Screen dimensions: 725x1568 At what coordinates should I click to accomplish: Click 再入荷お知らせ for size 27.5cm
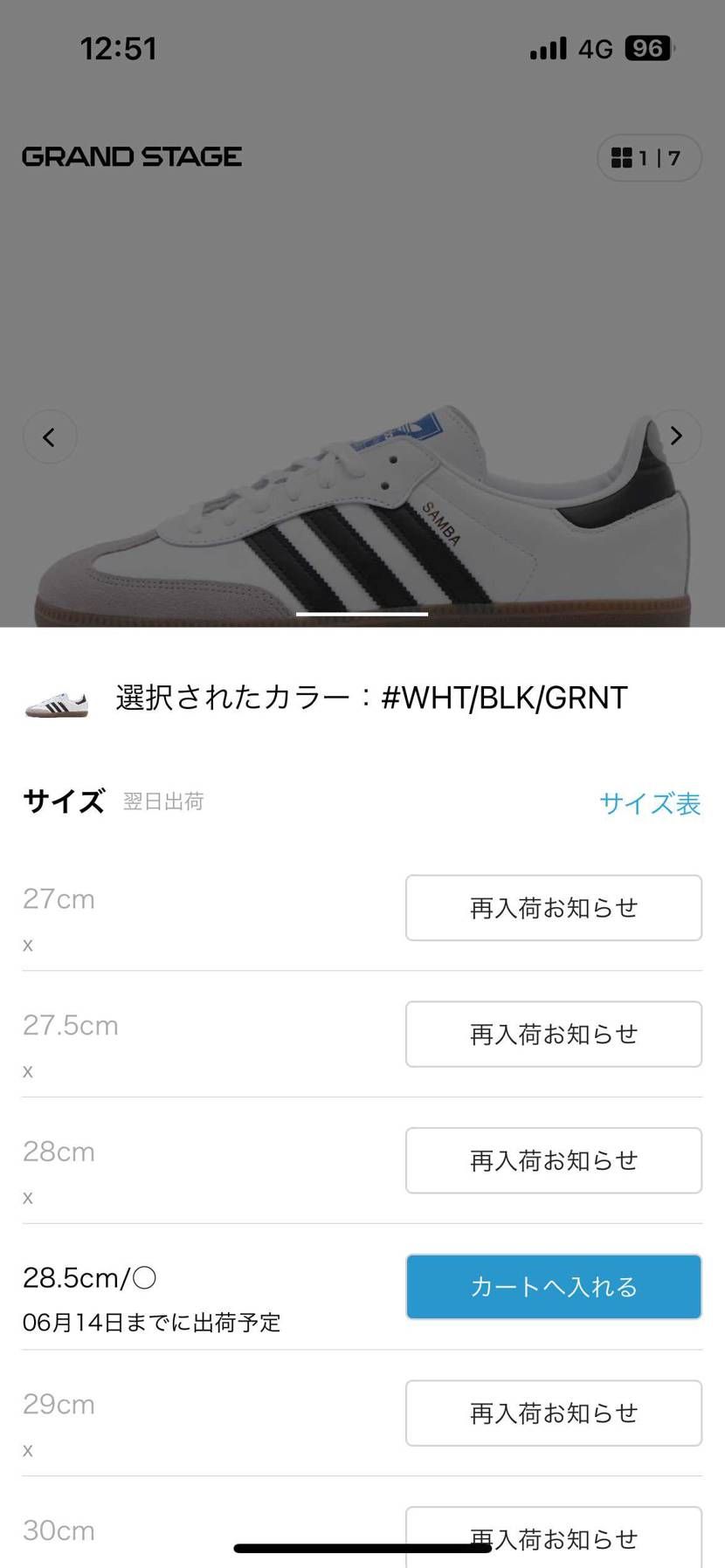(x=553, y=1034)
